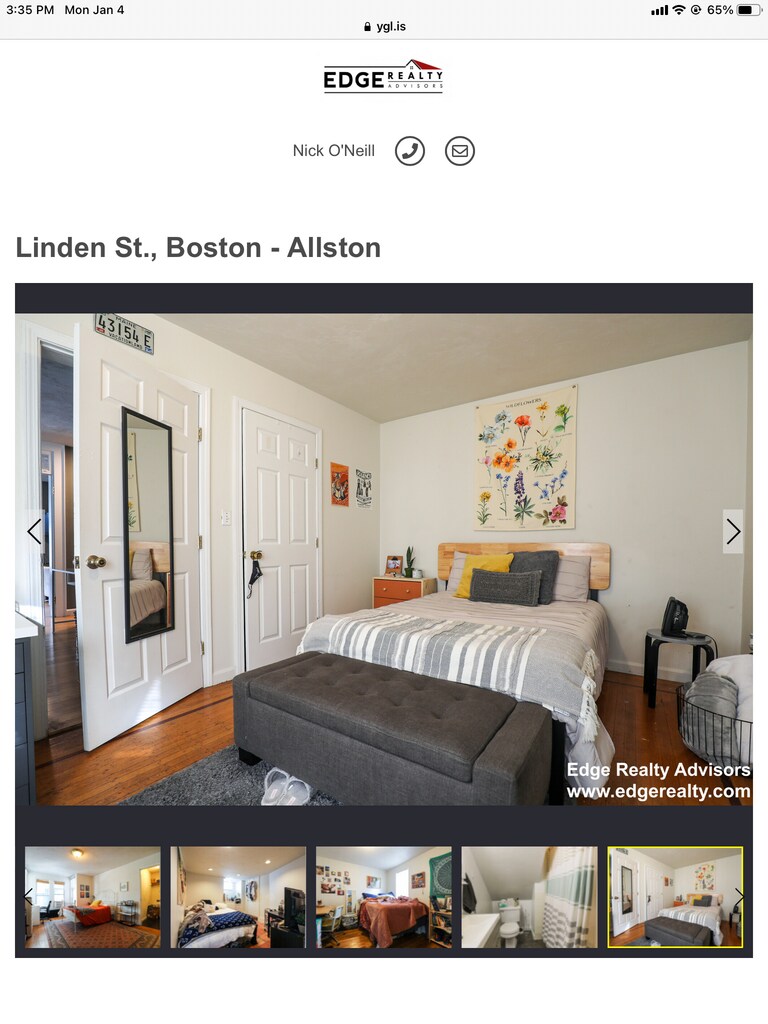Show the next photo with right arrow

click(733, 531)
